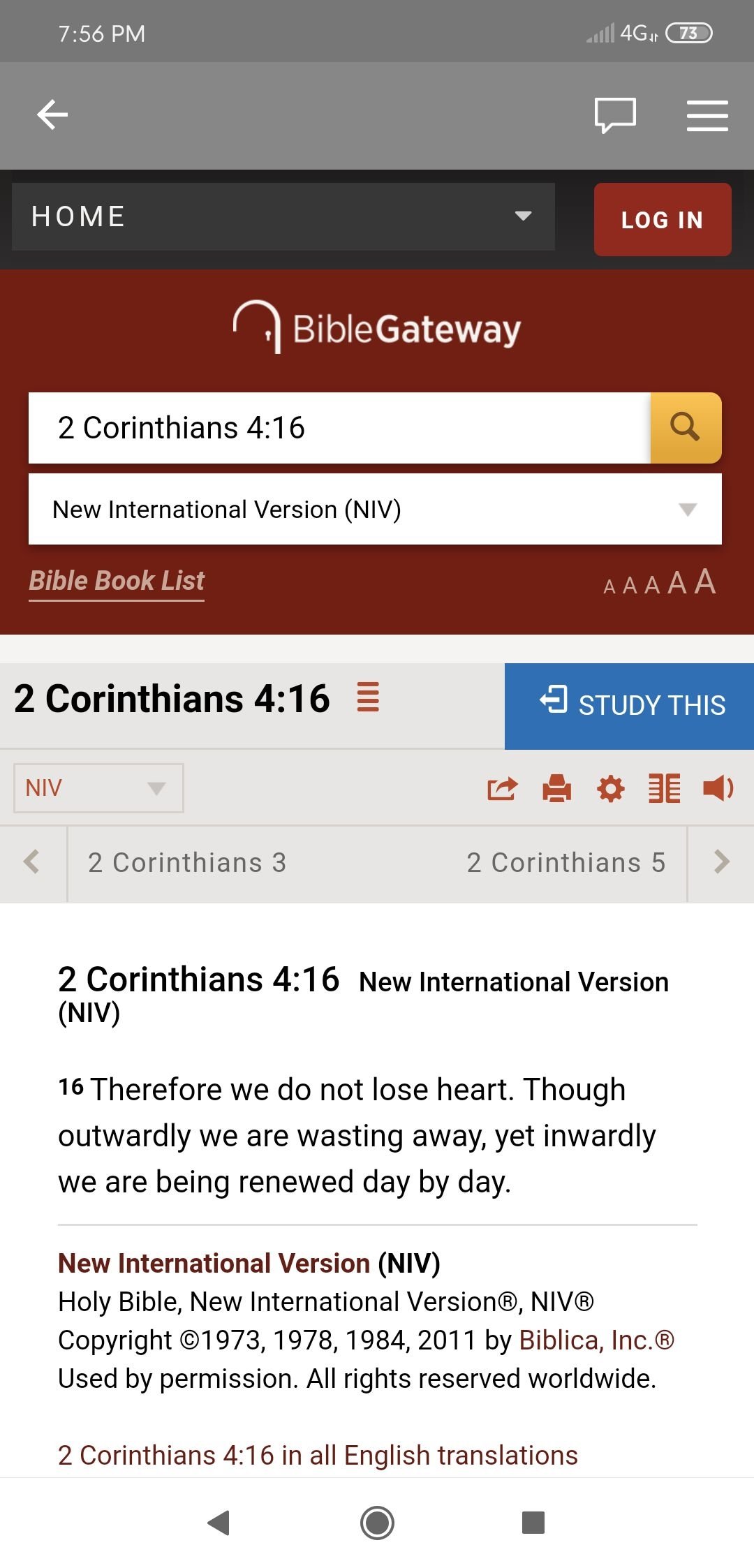Share this passage

click(502, 789)
